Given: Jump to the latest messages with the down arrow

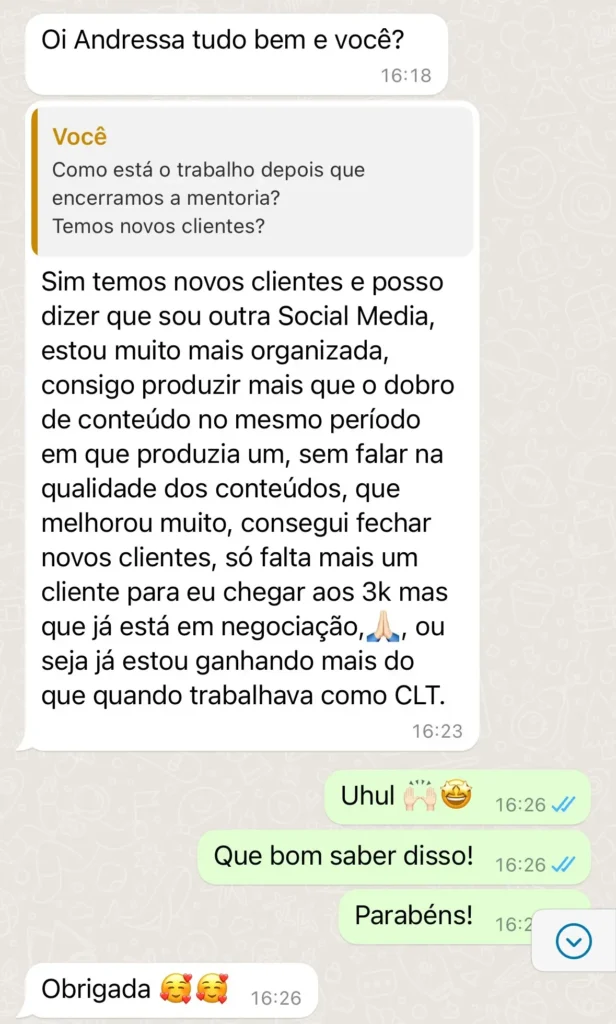Looking at the screenshot, I should click(573, 940).
